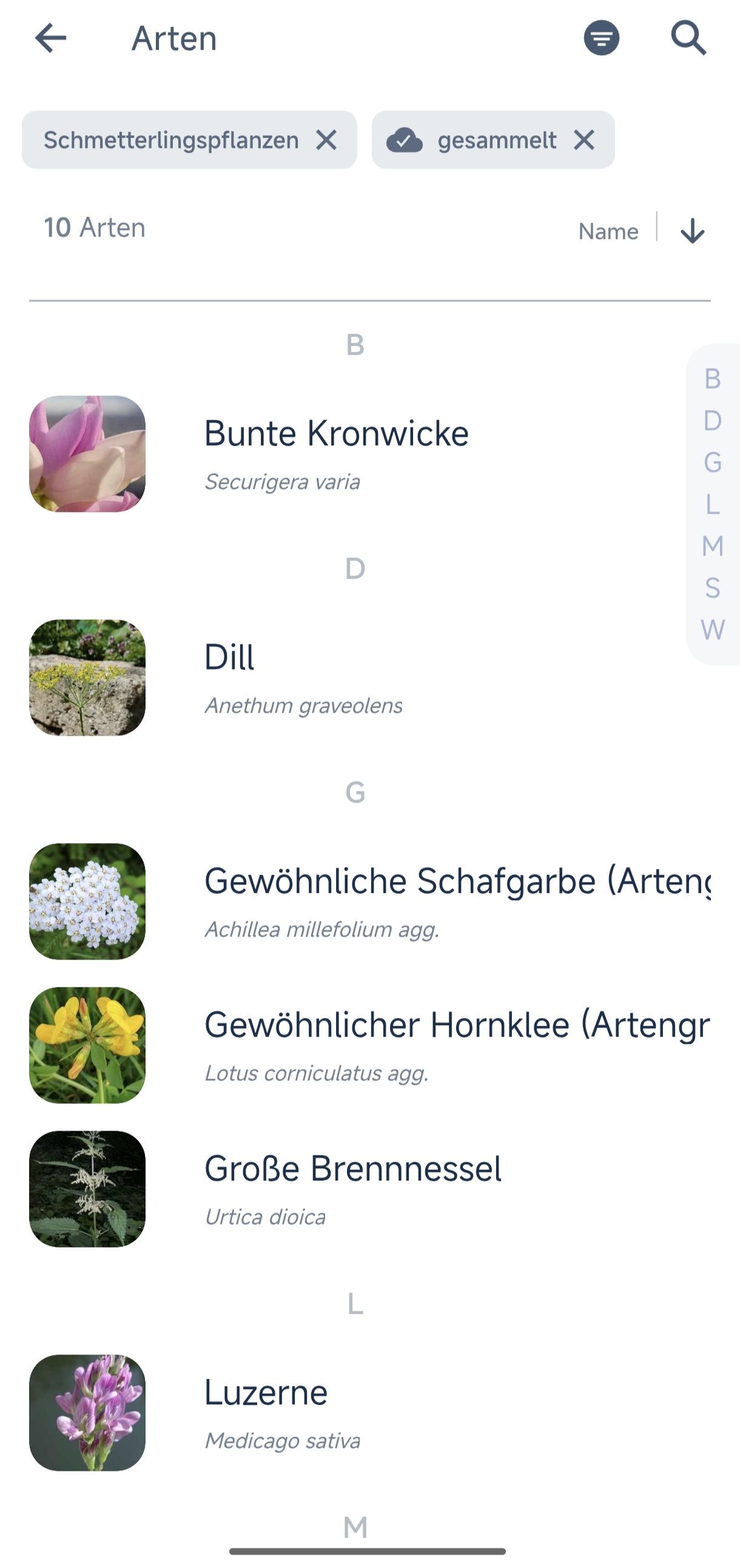The width and height of the screenshot is (740, 1568).
Task: Open the Bunte Kronwicke entry
Action: click(336, 454)
